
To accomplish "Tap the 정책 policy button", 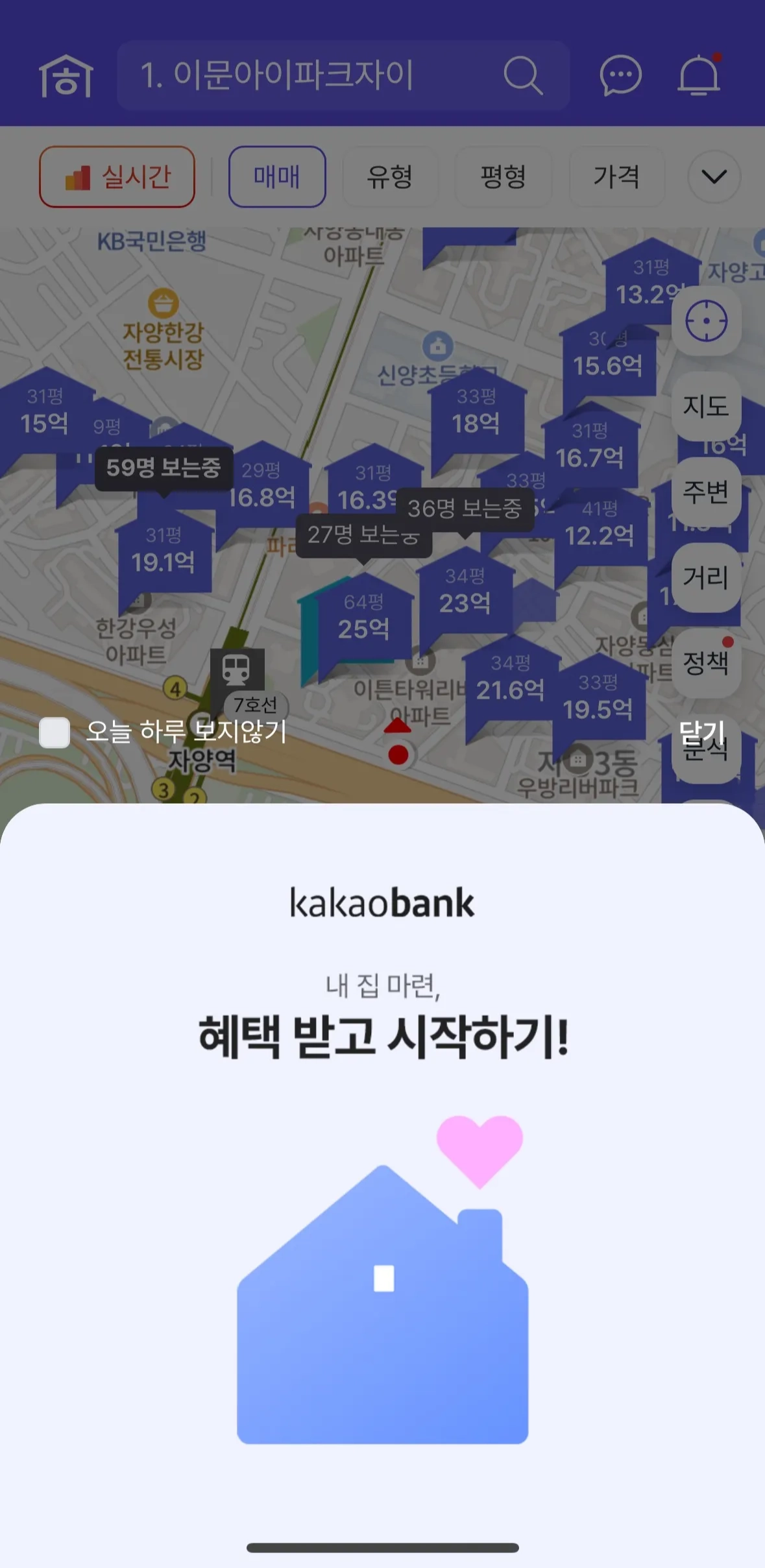I will (706, 662).
